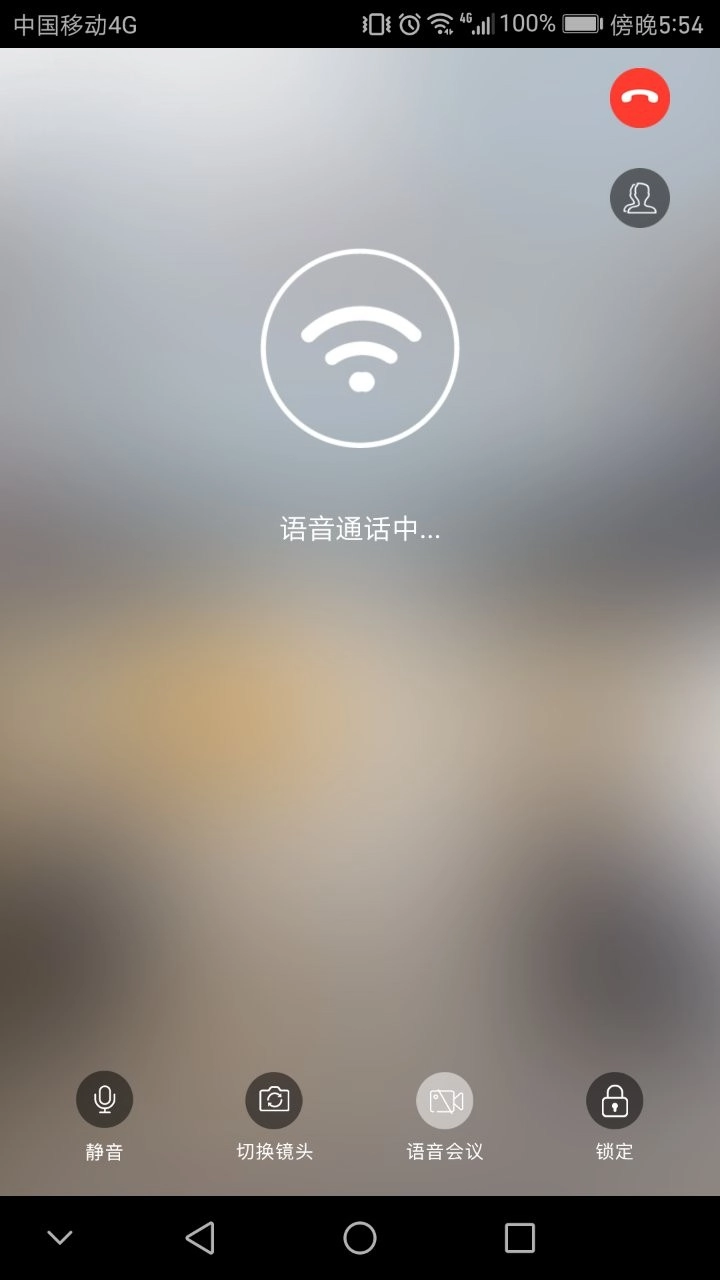Toggle the call lock with 锁定
720x1280 pixels.
pyautogui.click(x=614, y=1151)
